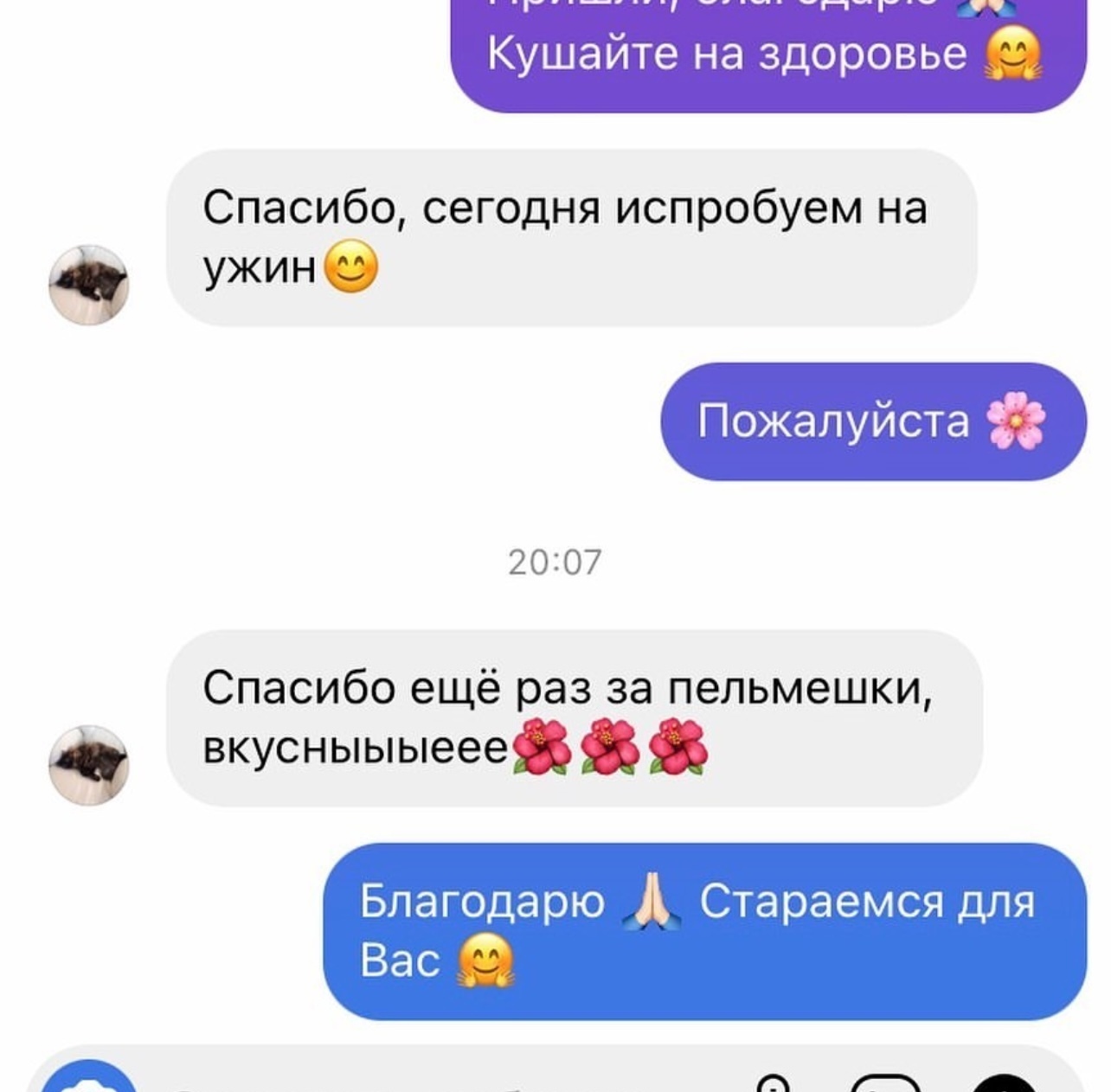Open sender's avatar beside the пельмешки message
This screenshot has height=1092, width=1111.
click(88, 765)
